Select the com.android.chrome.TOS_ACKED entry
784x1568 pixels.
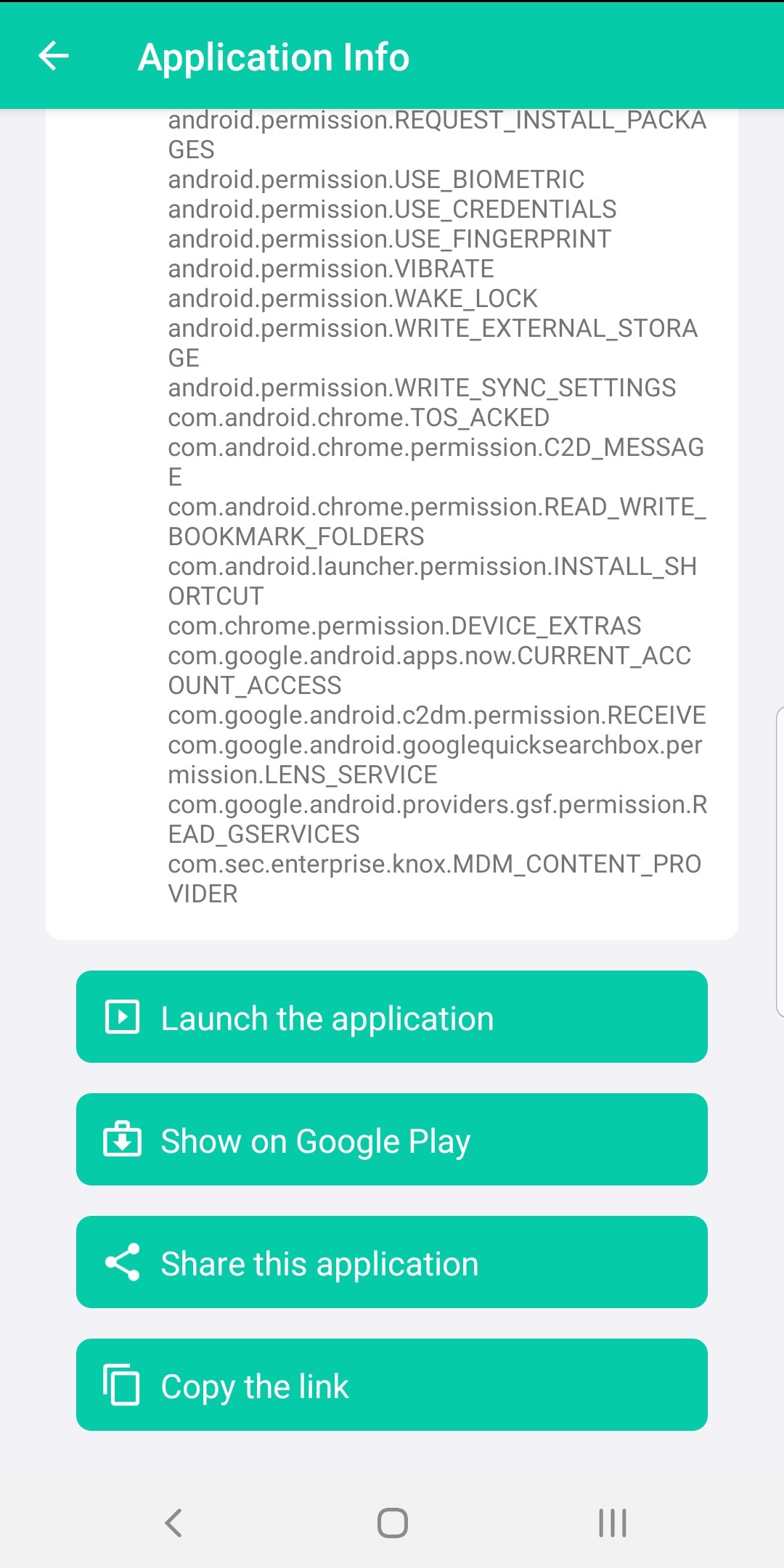pos(359,417)
